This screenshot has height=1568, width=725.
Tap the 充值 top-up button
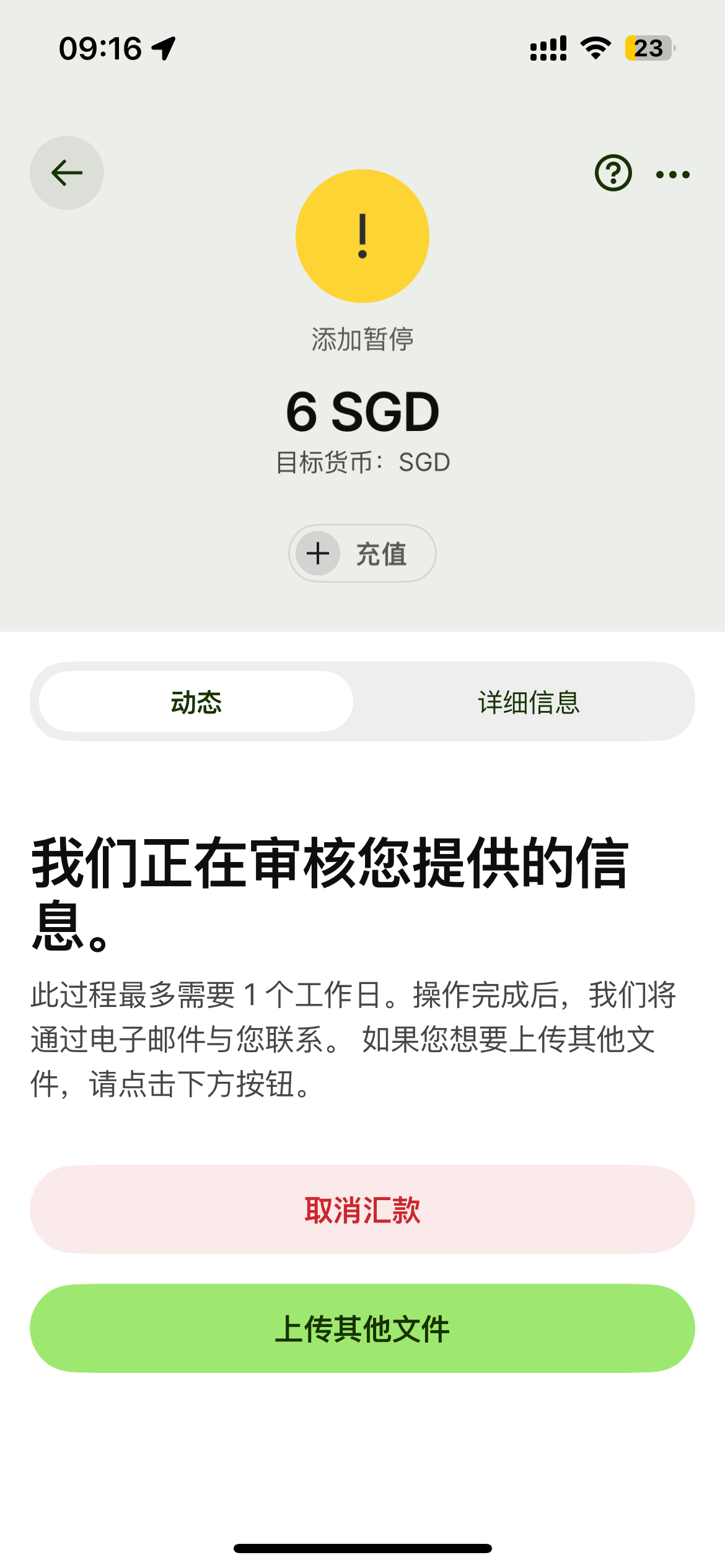[x=362, y=554]
